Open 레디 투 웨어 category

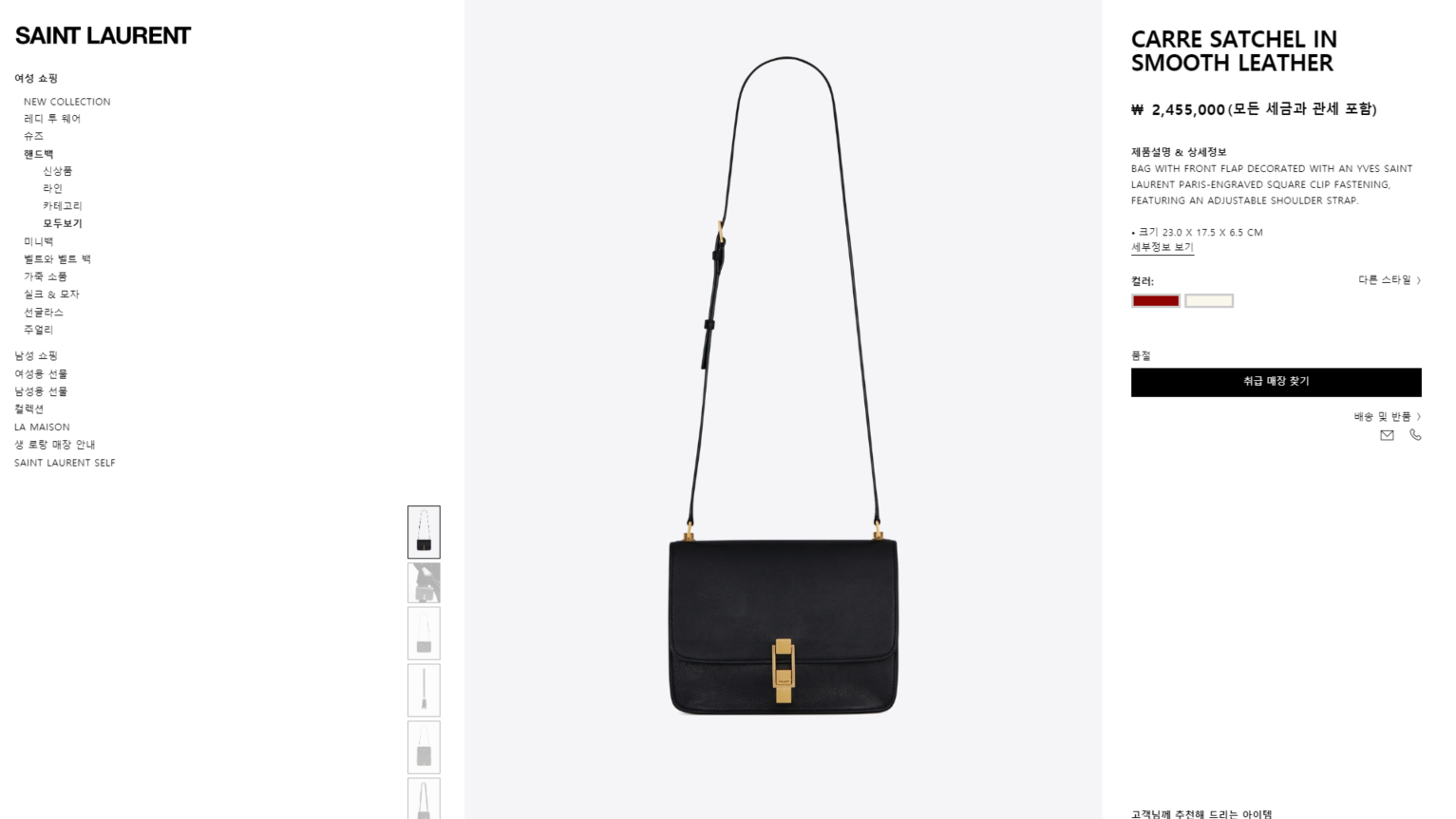pyautogui.click(x=52, y=119)
